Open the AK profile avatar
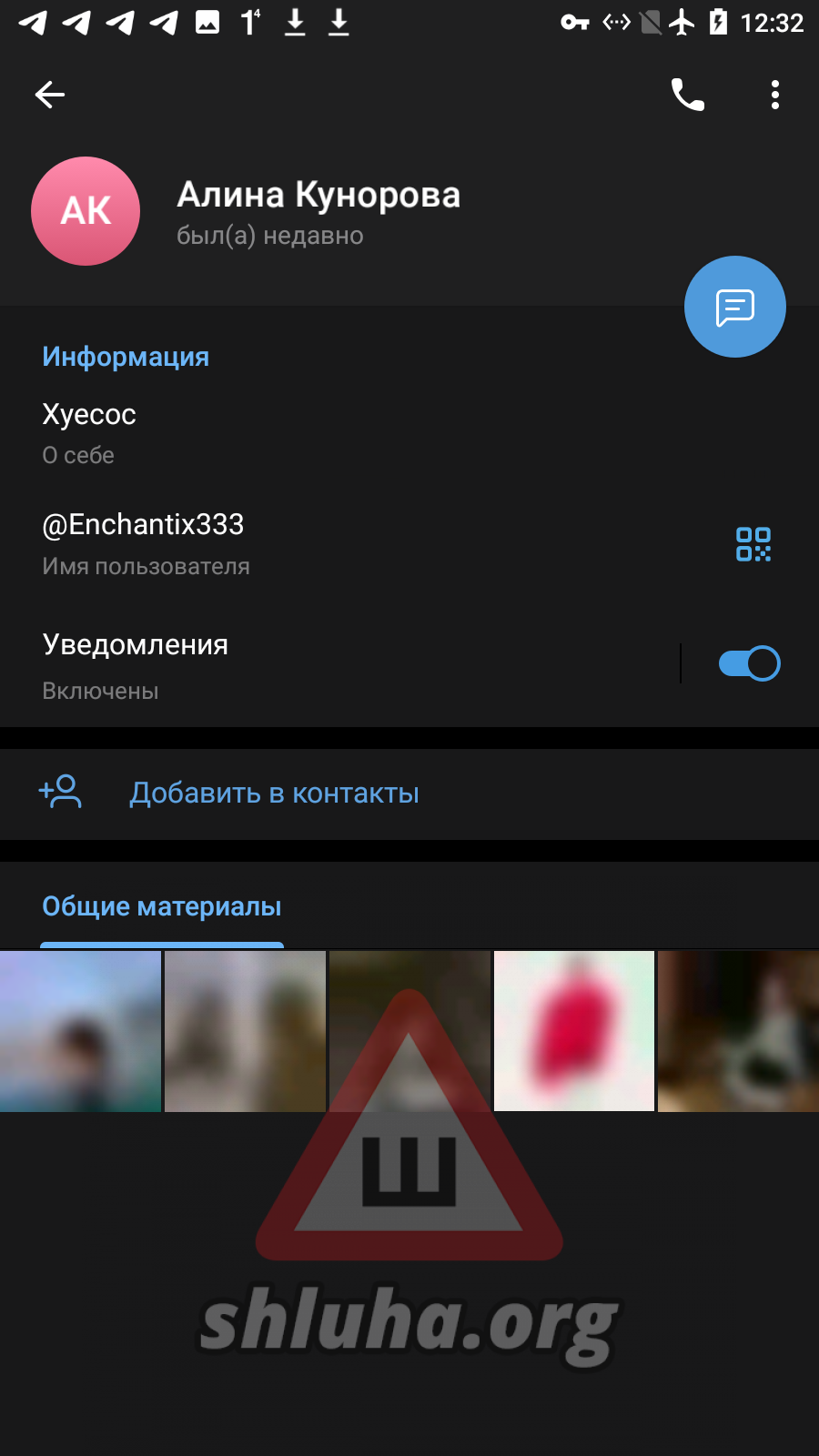 coord(86,211)
